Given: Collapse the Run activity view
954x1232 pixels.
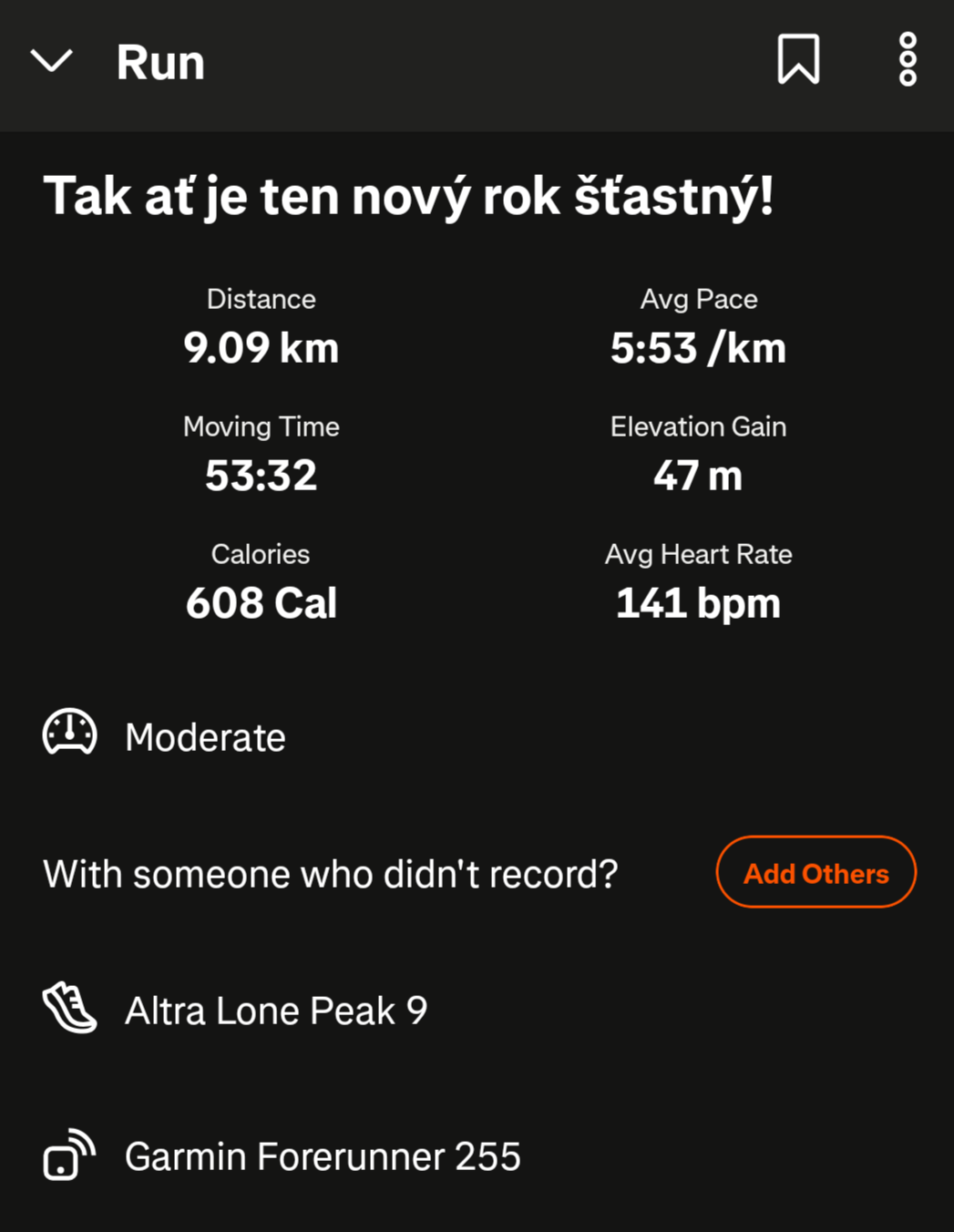Looking at the screenshot, I should (x=51, y=62).
